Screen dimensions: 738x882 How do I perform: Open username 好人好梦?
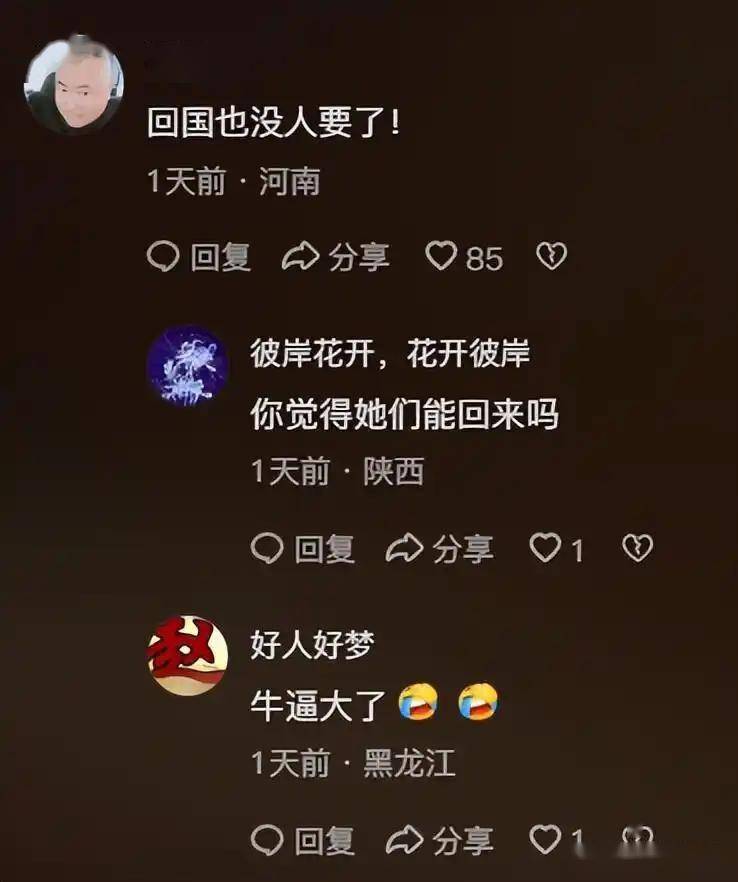click(x=312, y=646)
